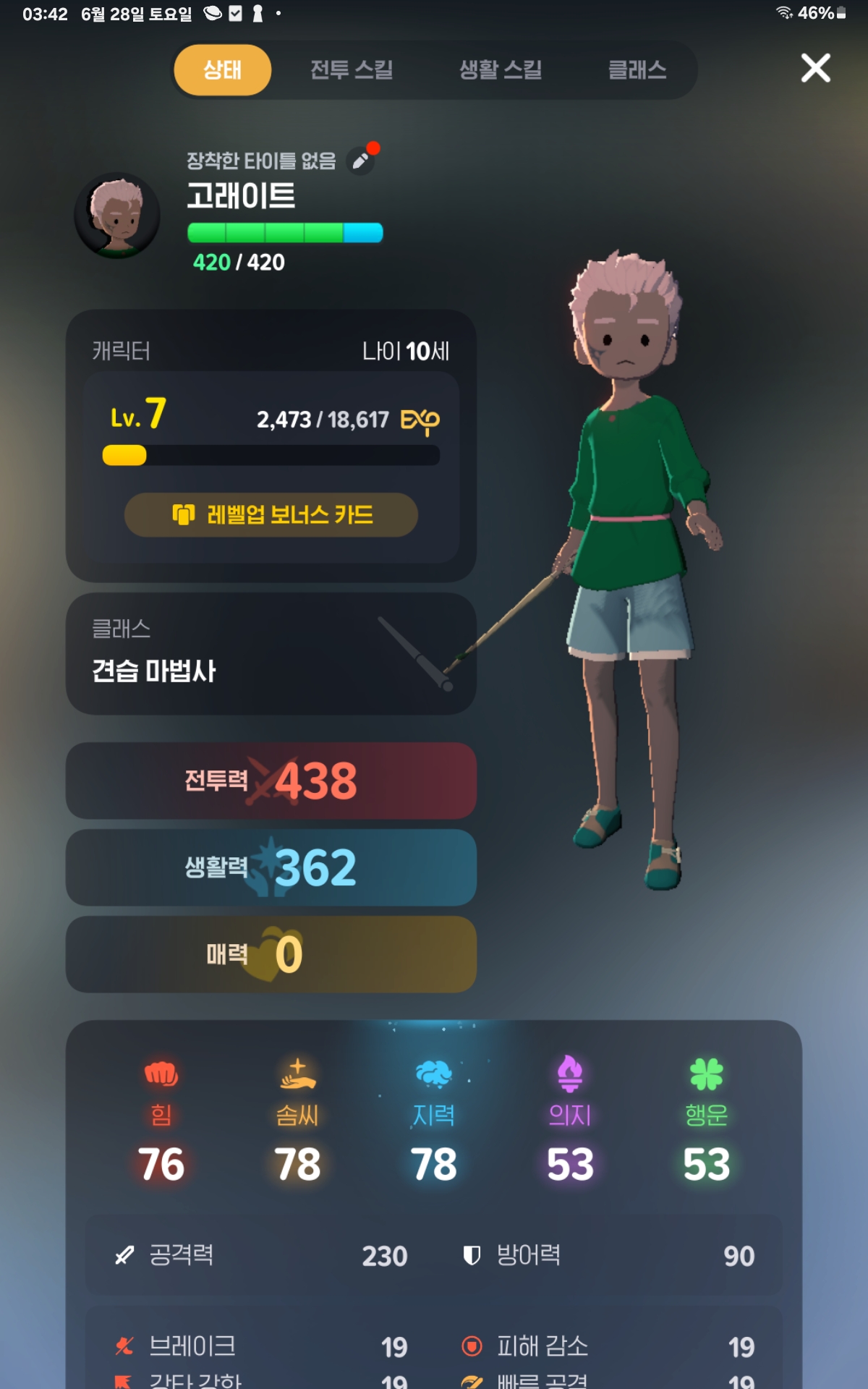The height and width of the screenshot is (1389, 868).
Task: Open the 견습 마법사 class card
Action: [271, 654]
